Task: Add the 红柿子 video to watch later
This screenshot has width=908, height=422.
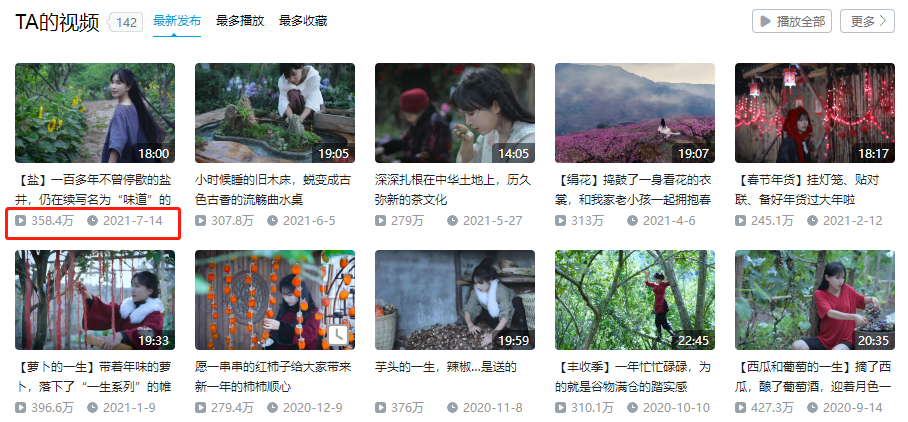Action: 338,335
